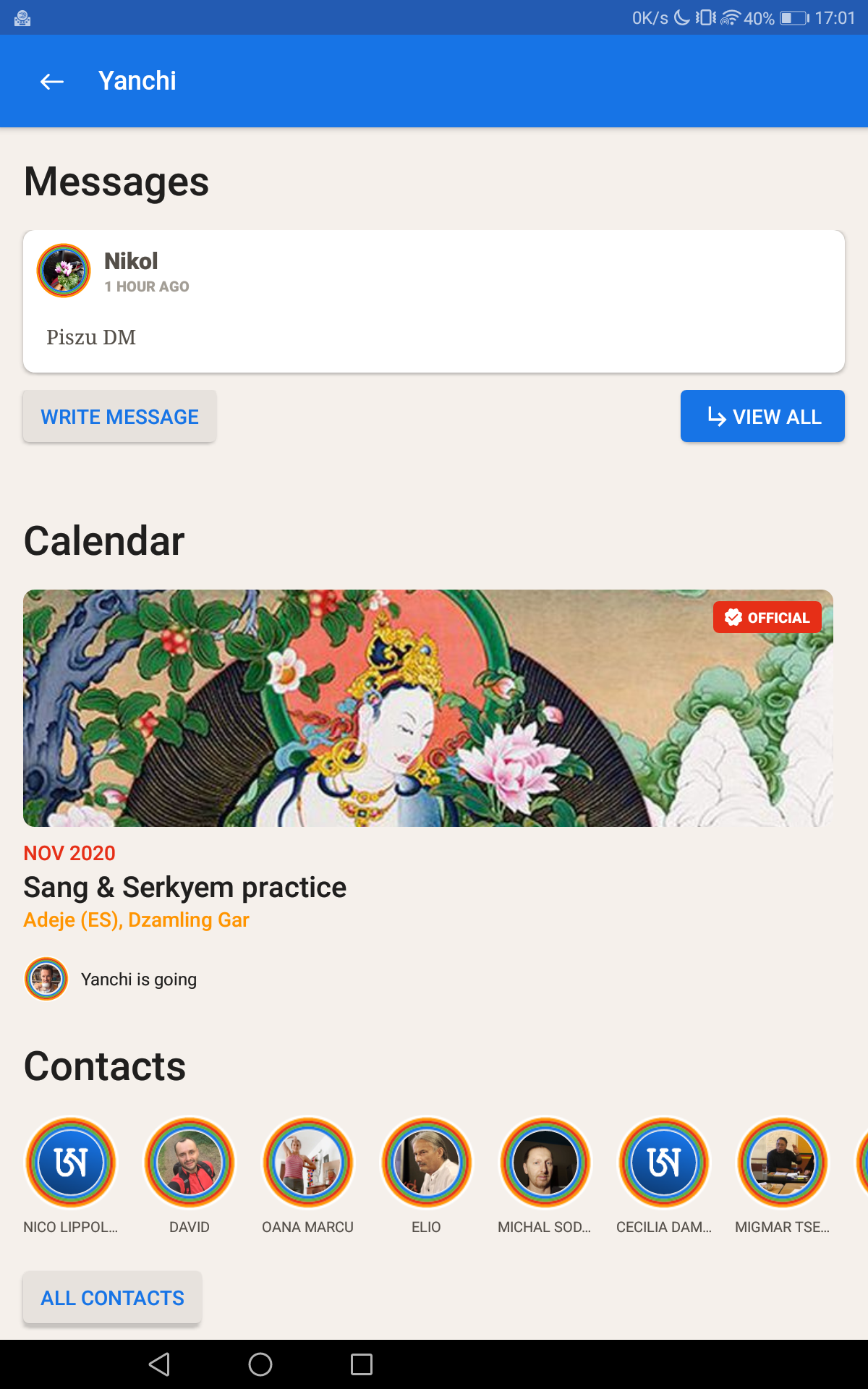
Task: Go to the system home screen
Action: tap(260, 1364)
